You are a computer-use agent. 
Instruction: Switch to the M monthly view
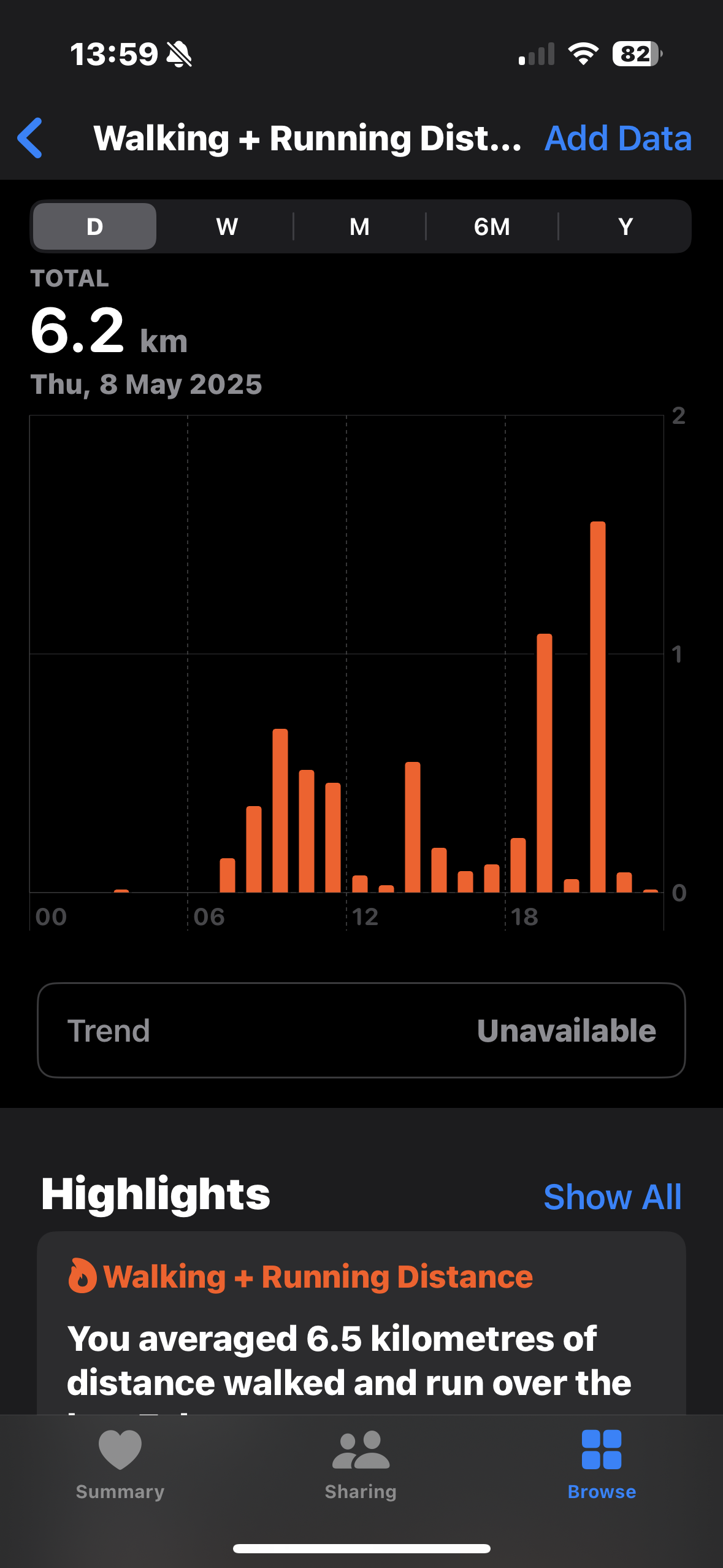coord(359,226)
